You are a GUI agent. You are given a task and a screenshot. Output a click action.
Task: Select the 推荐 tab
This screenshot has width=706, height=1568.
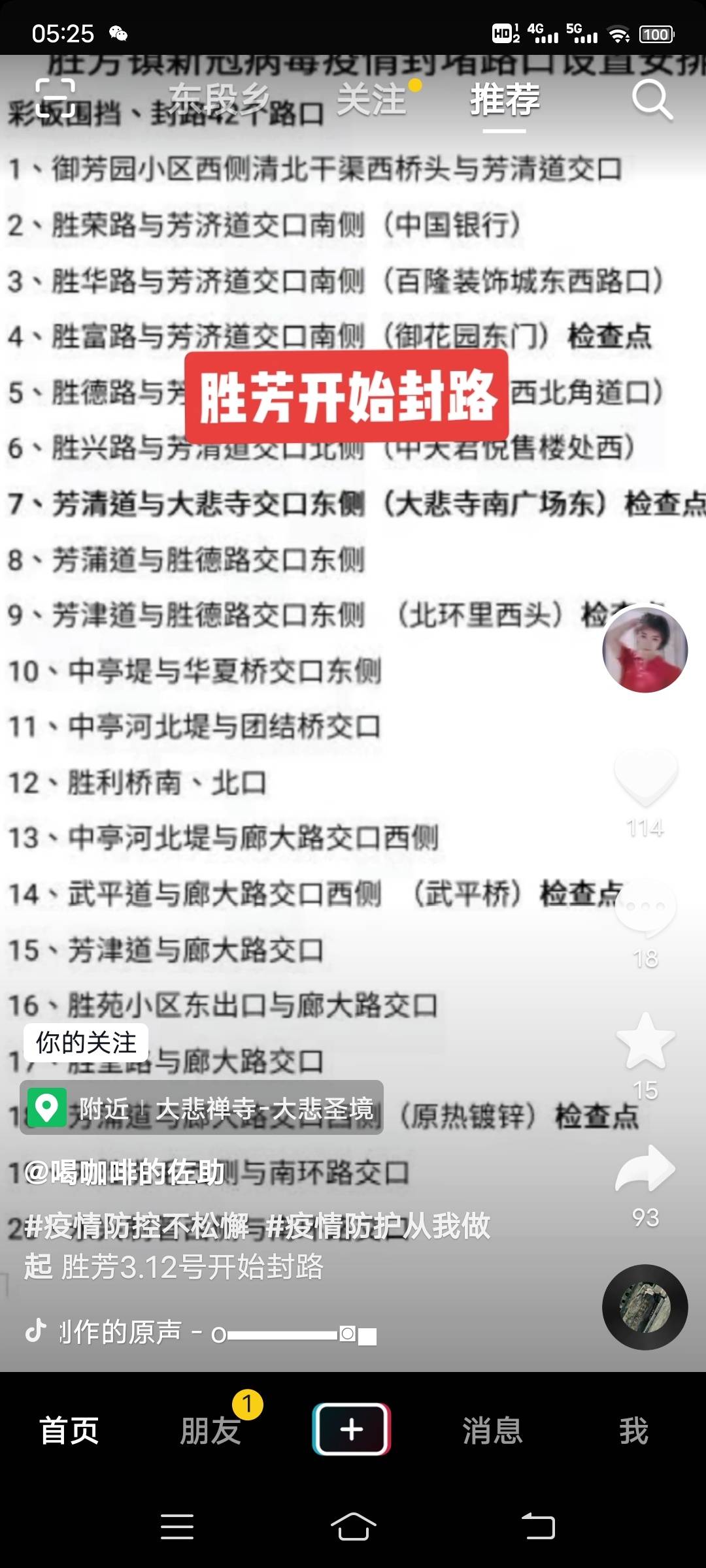pos(505,99)
